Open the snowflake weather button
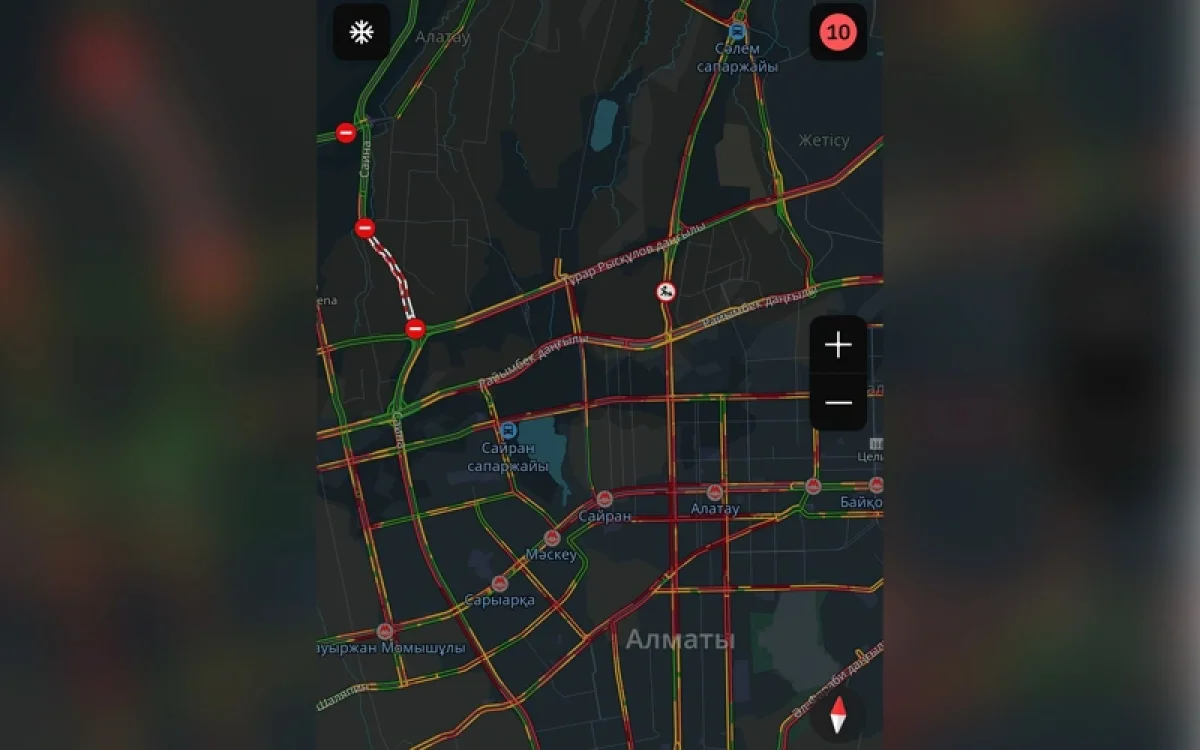This screenshot has height=750, width=1200. (x=361, y=32)
